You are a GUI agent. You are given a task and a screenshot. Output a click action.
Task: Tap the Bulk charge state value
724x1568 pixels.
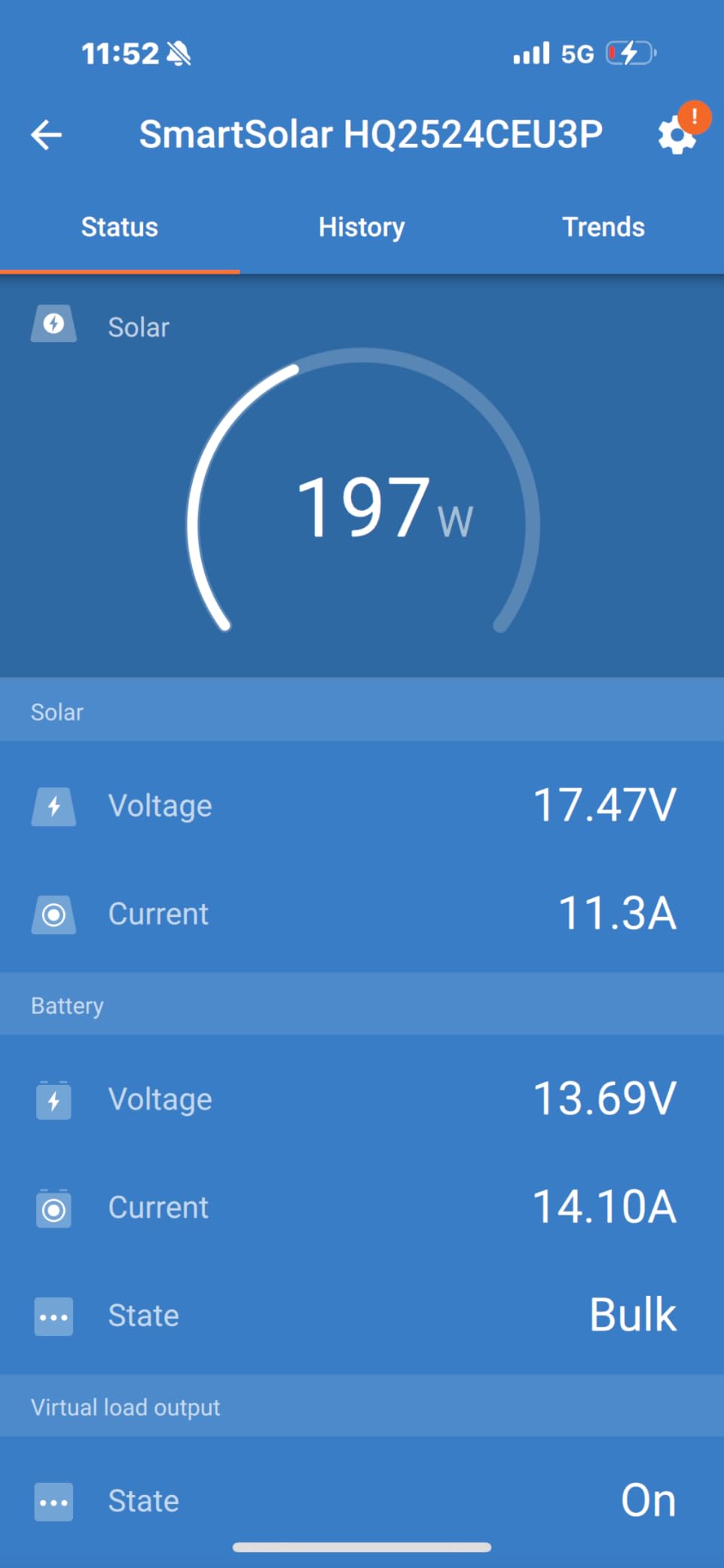[x=632, y=1314]
